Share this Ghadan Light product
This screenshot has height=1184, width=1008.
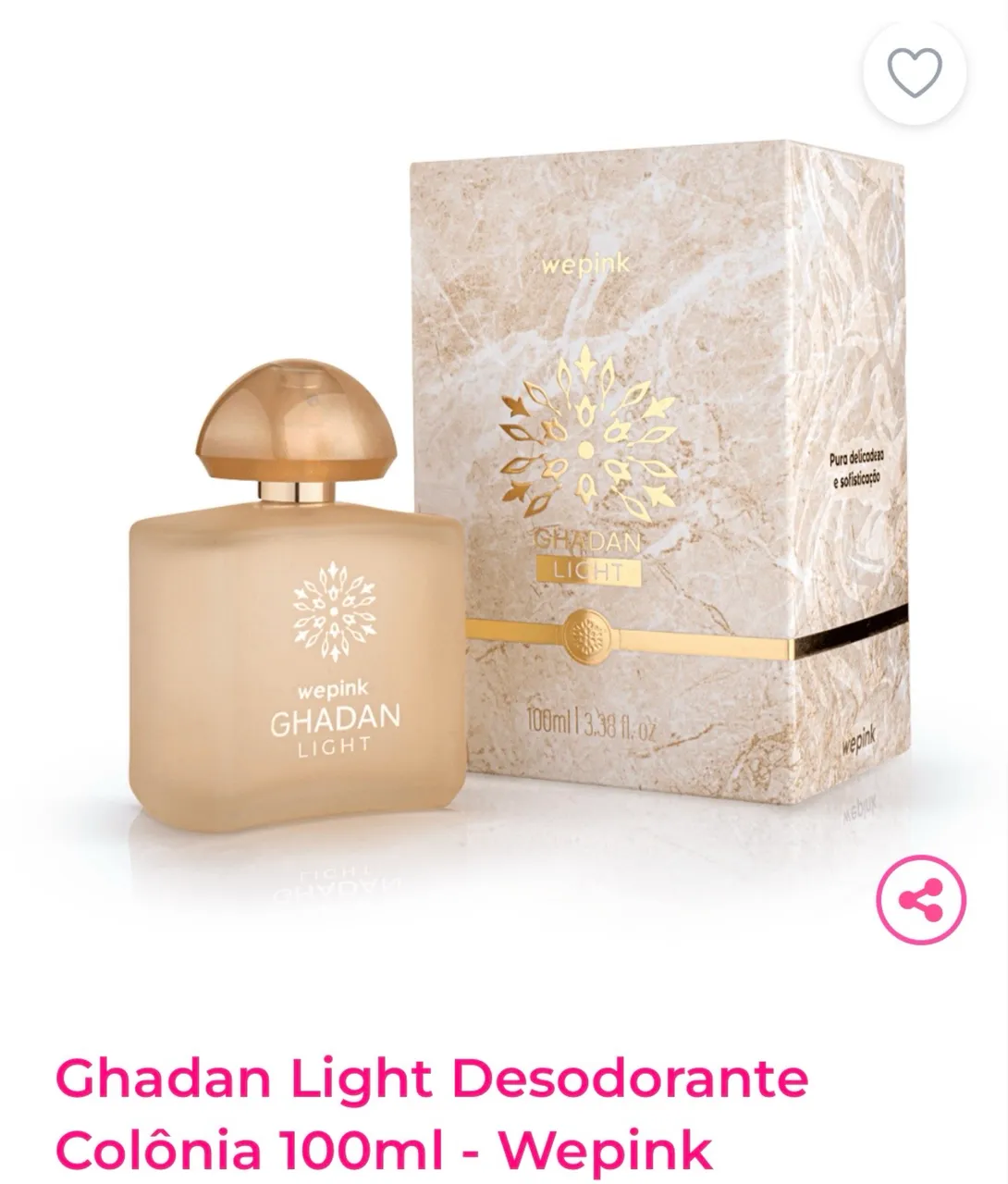click(x=921, y=898)
